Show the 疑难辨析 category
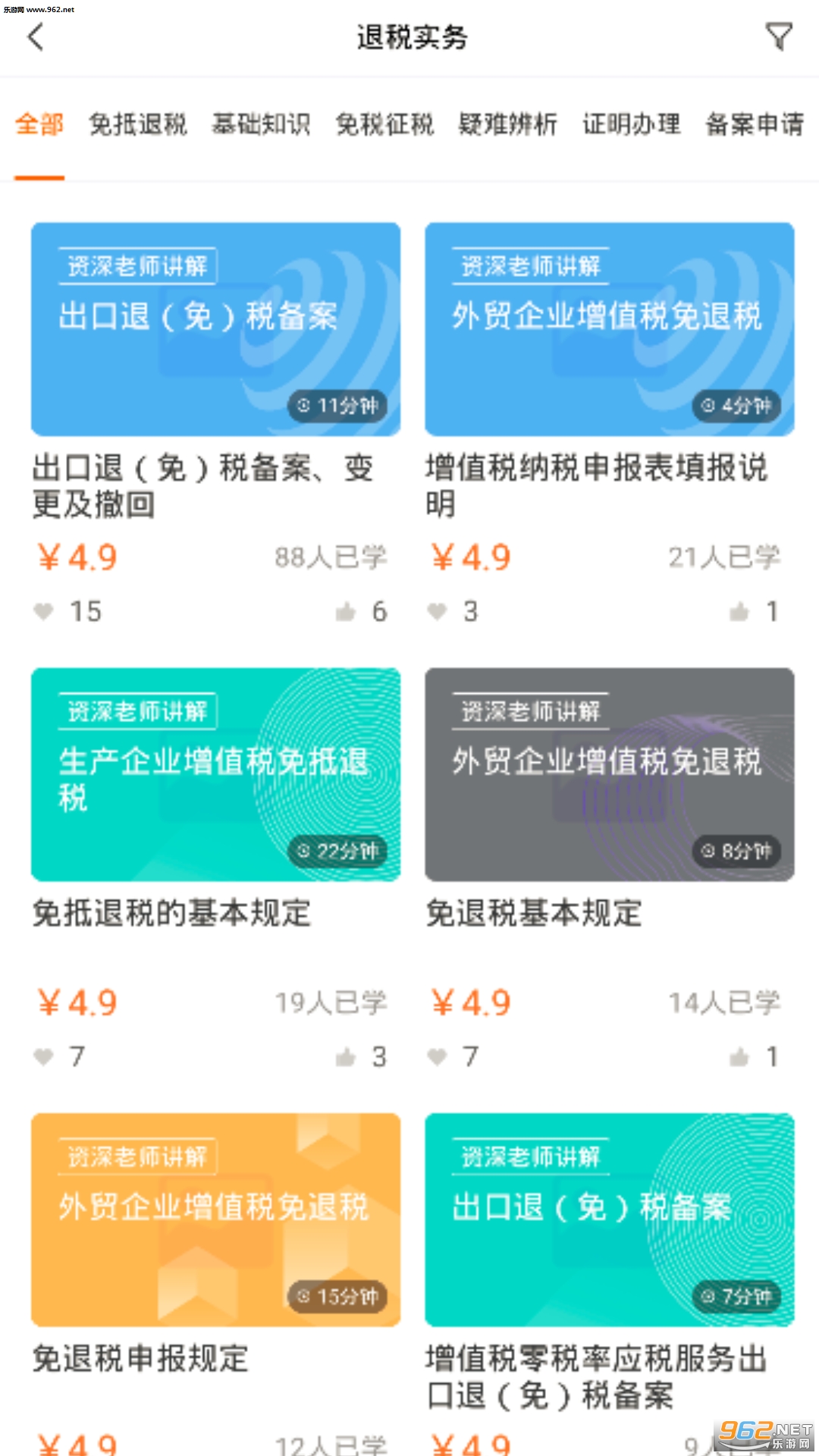The height and width of the screenshot is (1456, 819). [507, 124]
